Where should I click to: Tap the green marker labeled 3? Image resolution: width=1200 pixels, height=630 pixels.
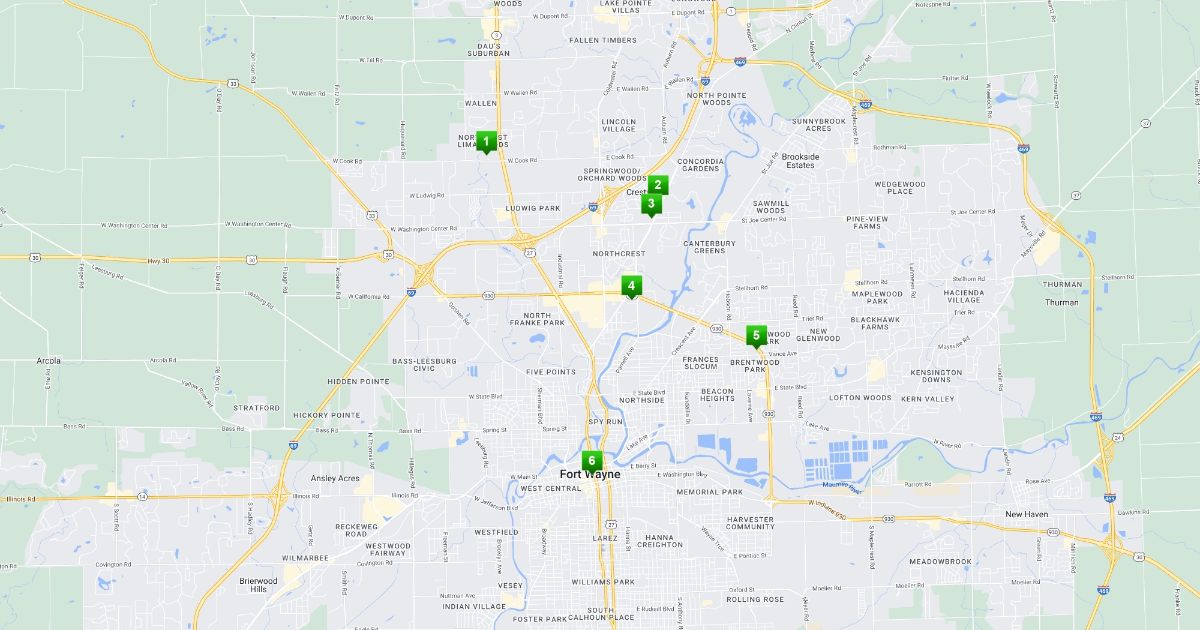pyautogui.click(x=651, y=204)
